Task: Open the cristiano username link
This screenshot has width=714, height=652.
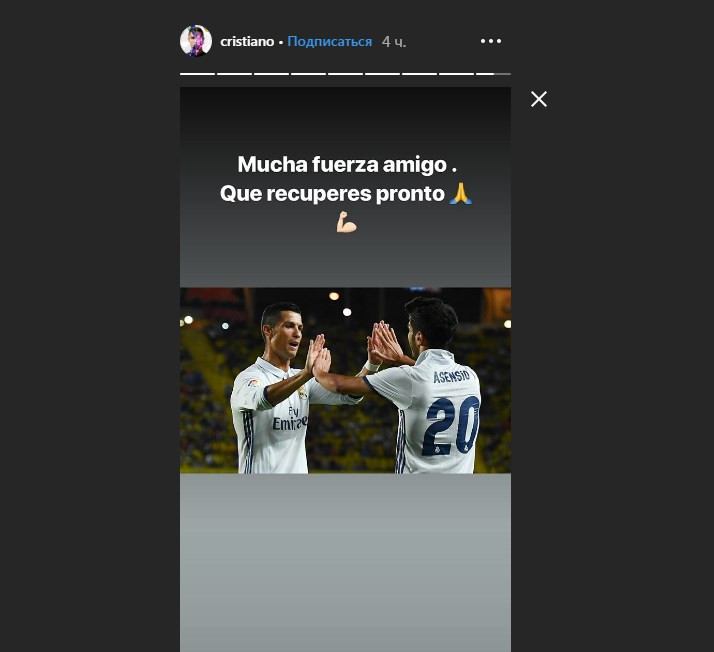Action: (247, 42)
